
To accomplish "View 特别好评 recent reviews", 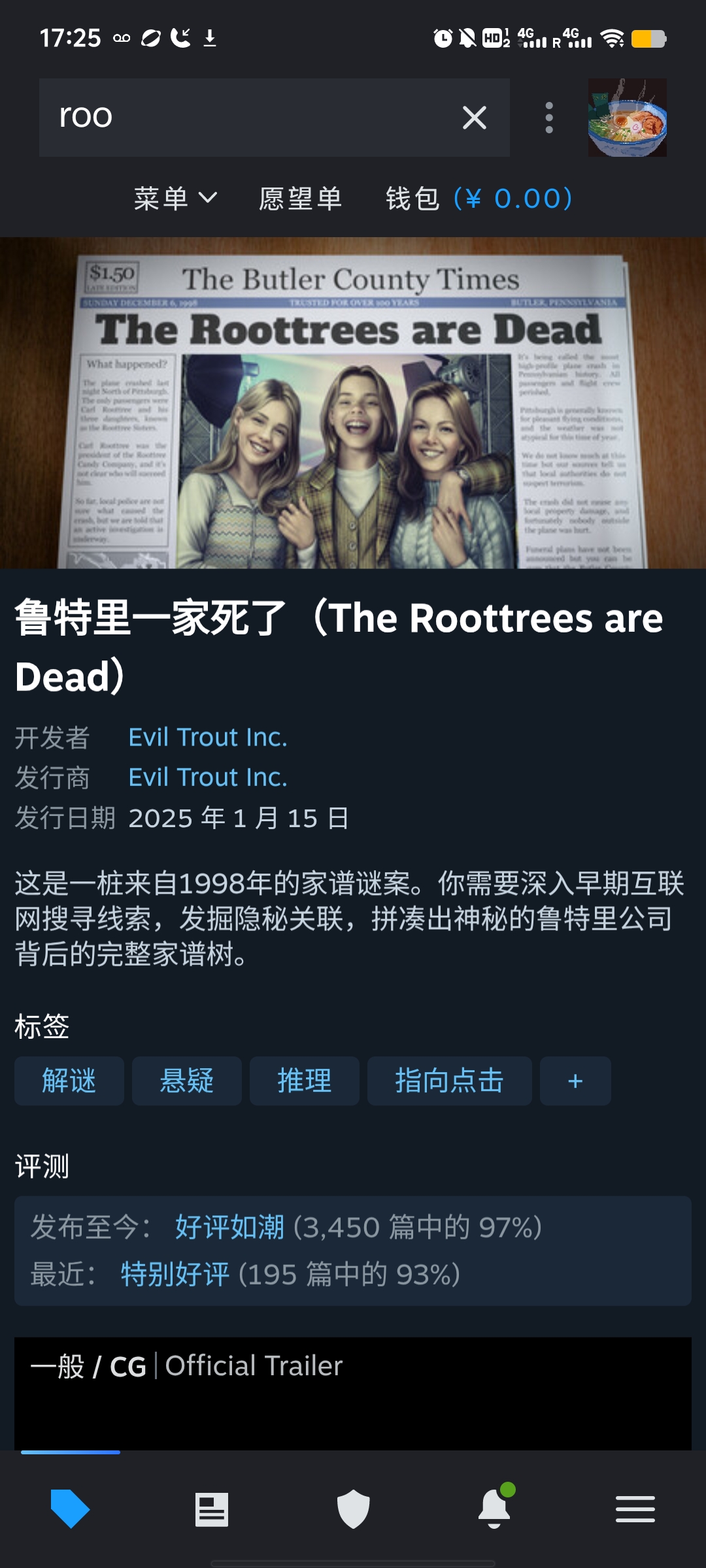I will tap(175, 1274).
